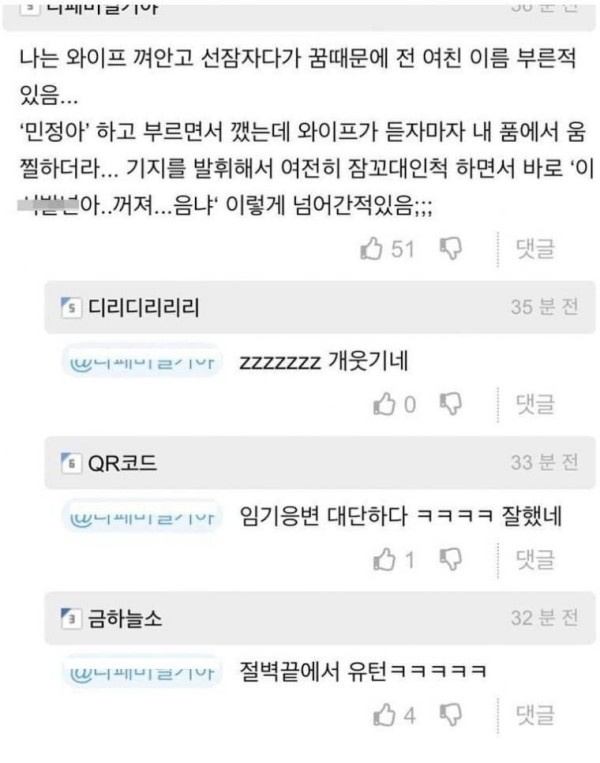Image resolution: width=600 pixels, height=763 pixels.
Task: Tap 댓글 under 금하늘소's reply
Action: (x=534, y=714)
